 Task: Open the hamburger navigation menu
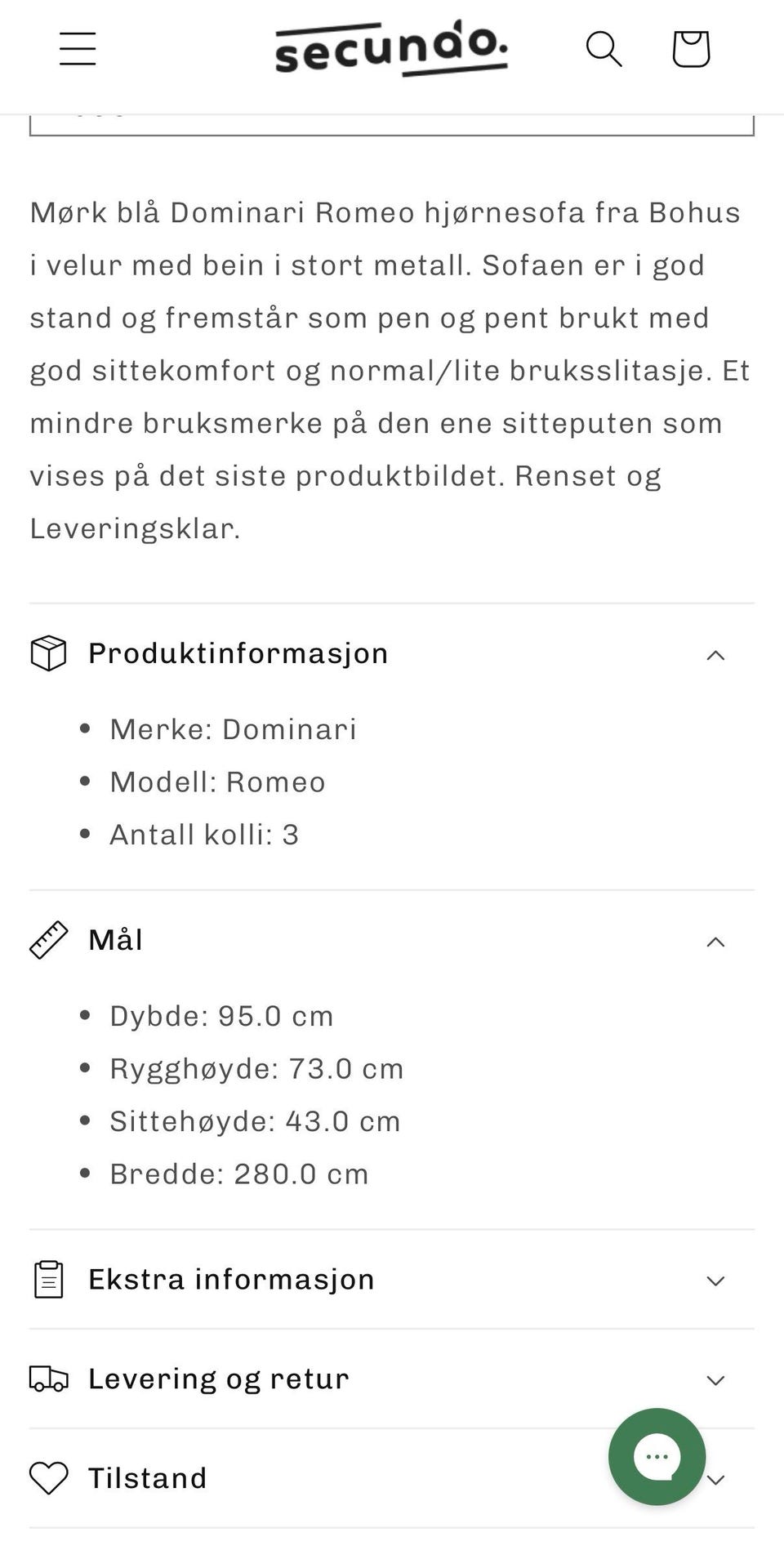click(x=78, y=49)
